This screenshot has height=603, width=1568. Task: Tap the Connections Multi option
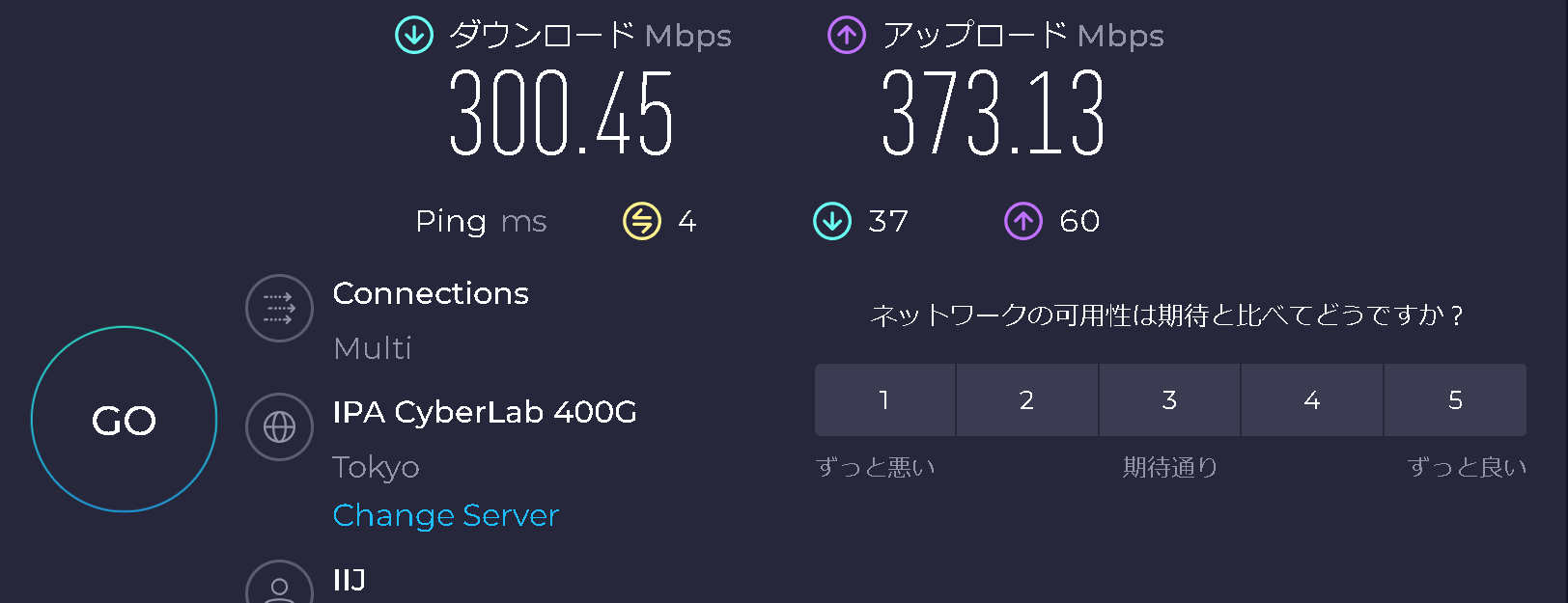pos(373,347)
